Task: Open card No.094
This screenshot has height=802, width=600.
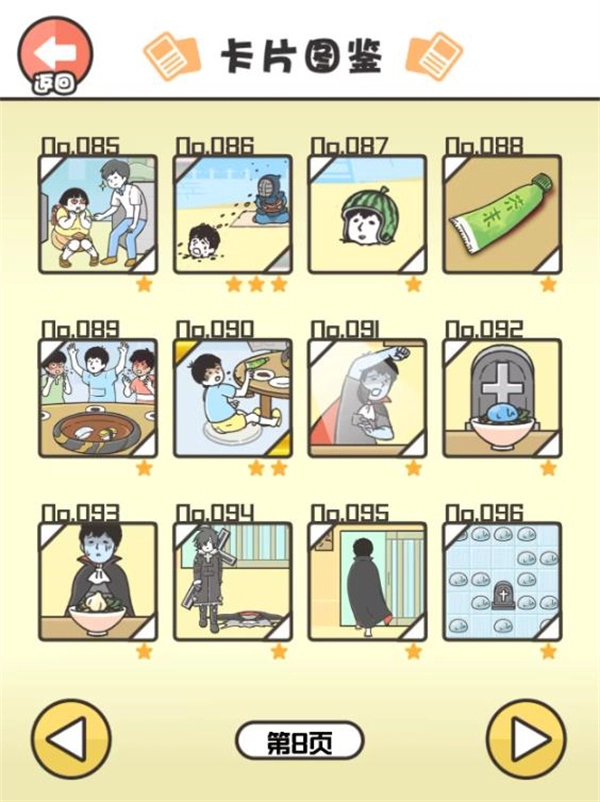Action: [233, 581]
